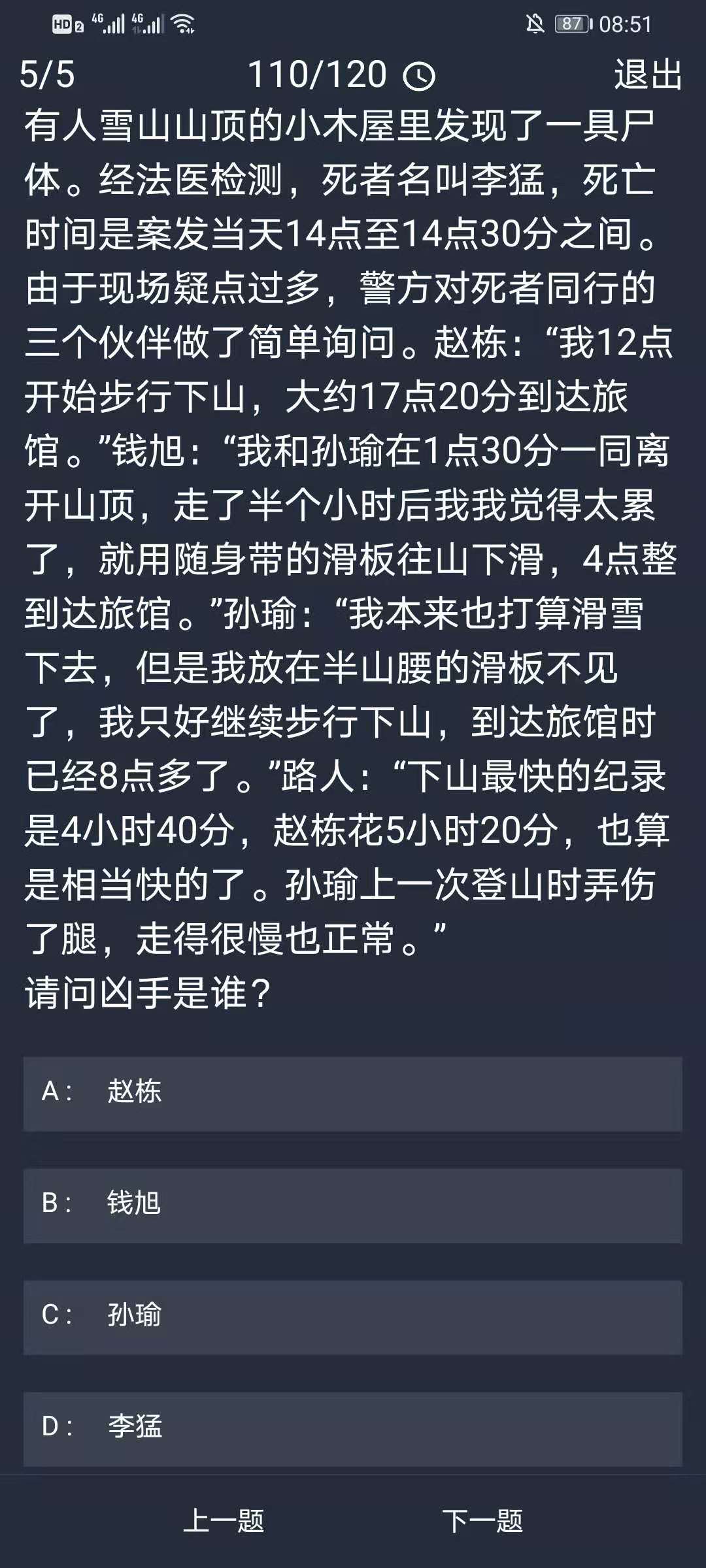This screenshot has height=1568, width=706.
Task: Pick answer C: 孙瑜
Action: [353, 1317]
